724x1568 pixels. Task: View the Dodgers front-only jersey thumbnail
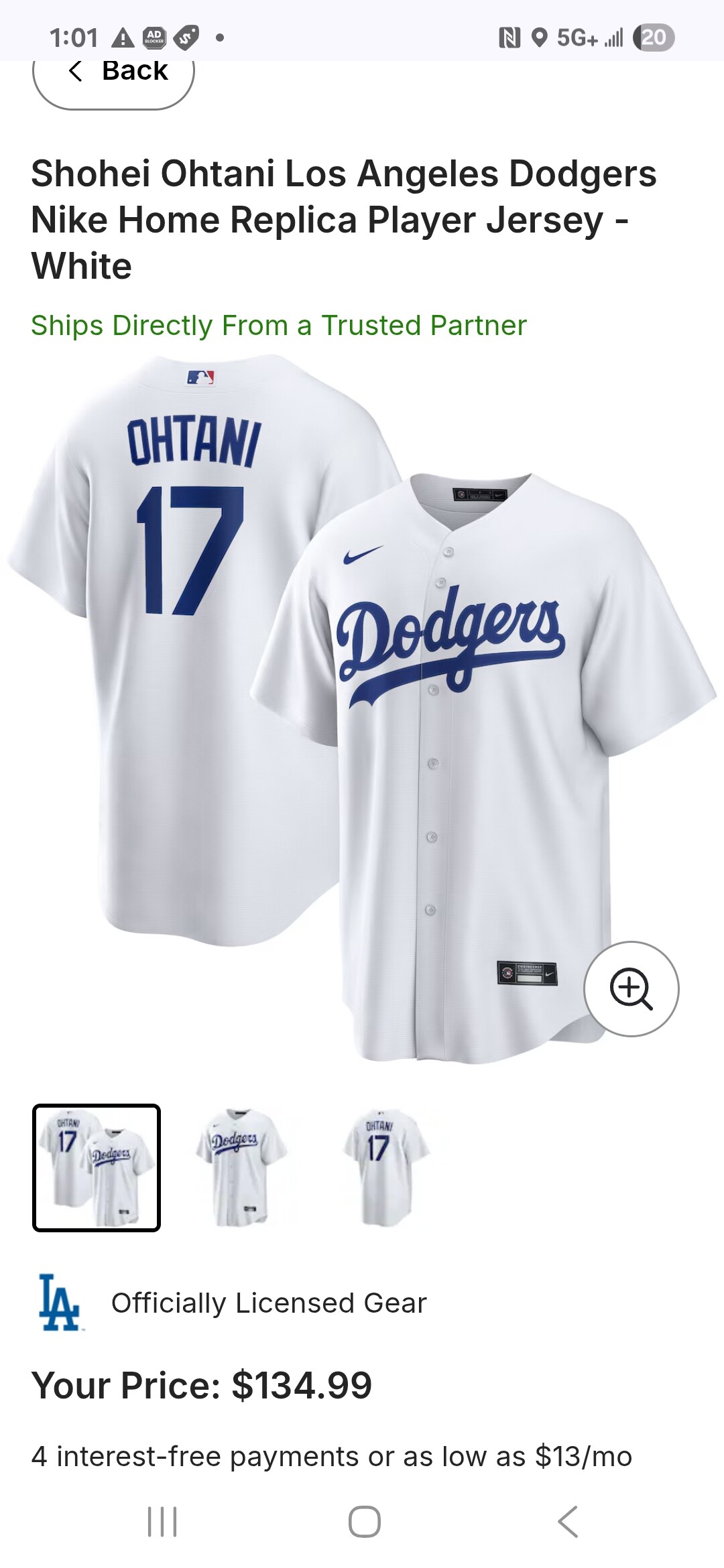click(240, 1168)
